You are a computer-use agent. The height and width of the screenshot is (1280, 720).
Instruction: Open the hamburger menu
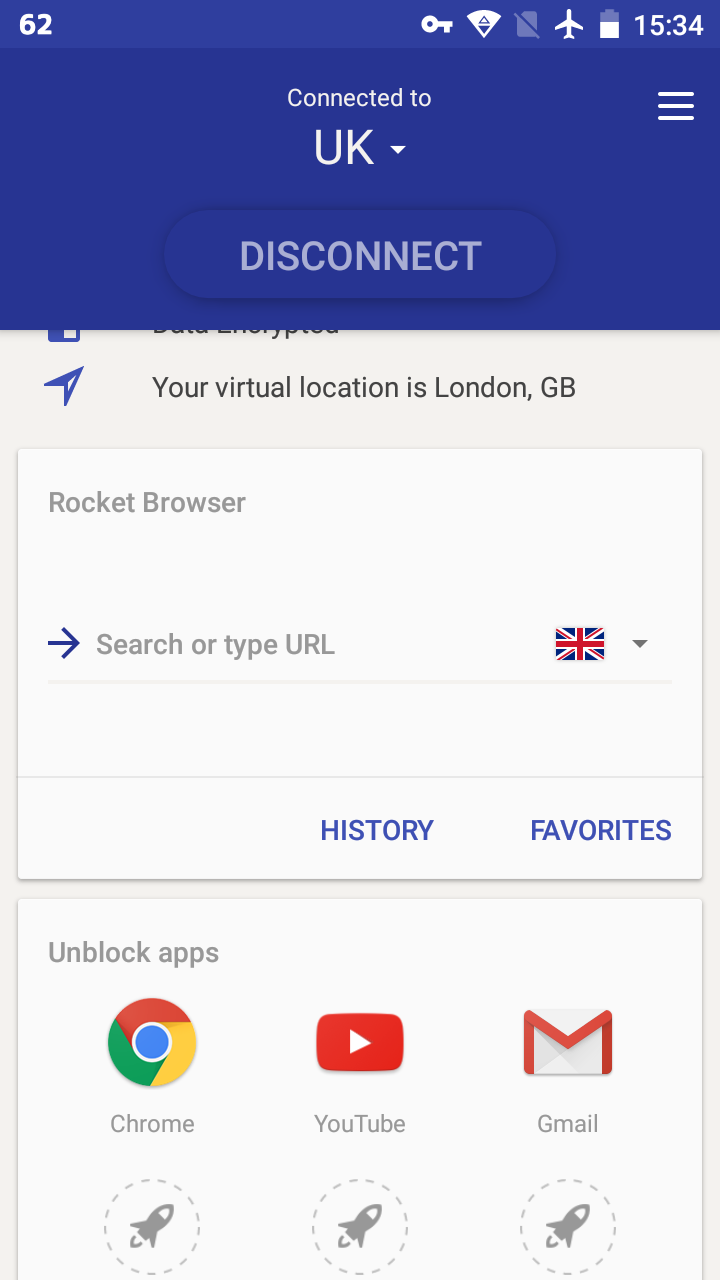[x=676, y=106]
